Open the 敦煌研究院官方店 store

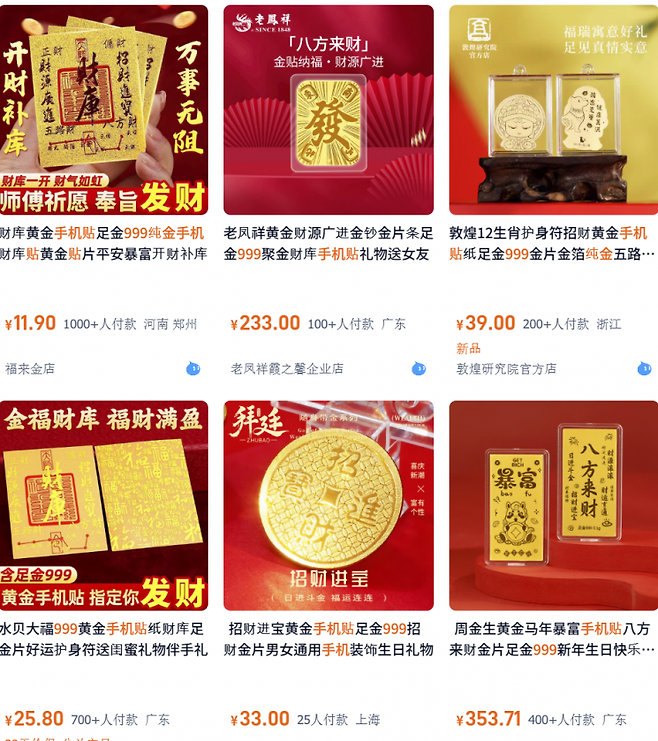(x=506, y=369)
